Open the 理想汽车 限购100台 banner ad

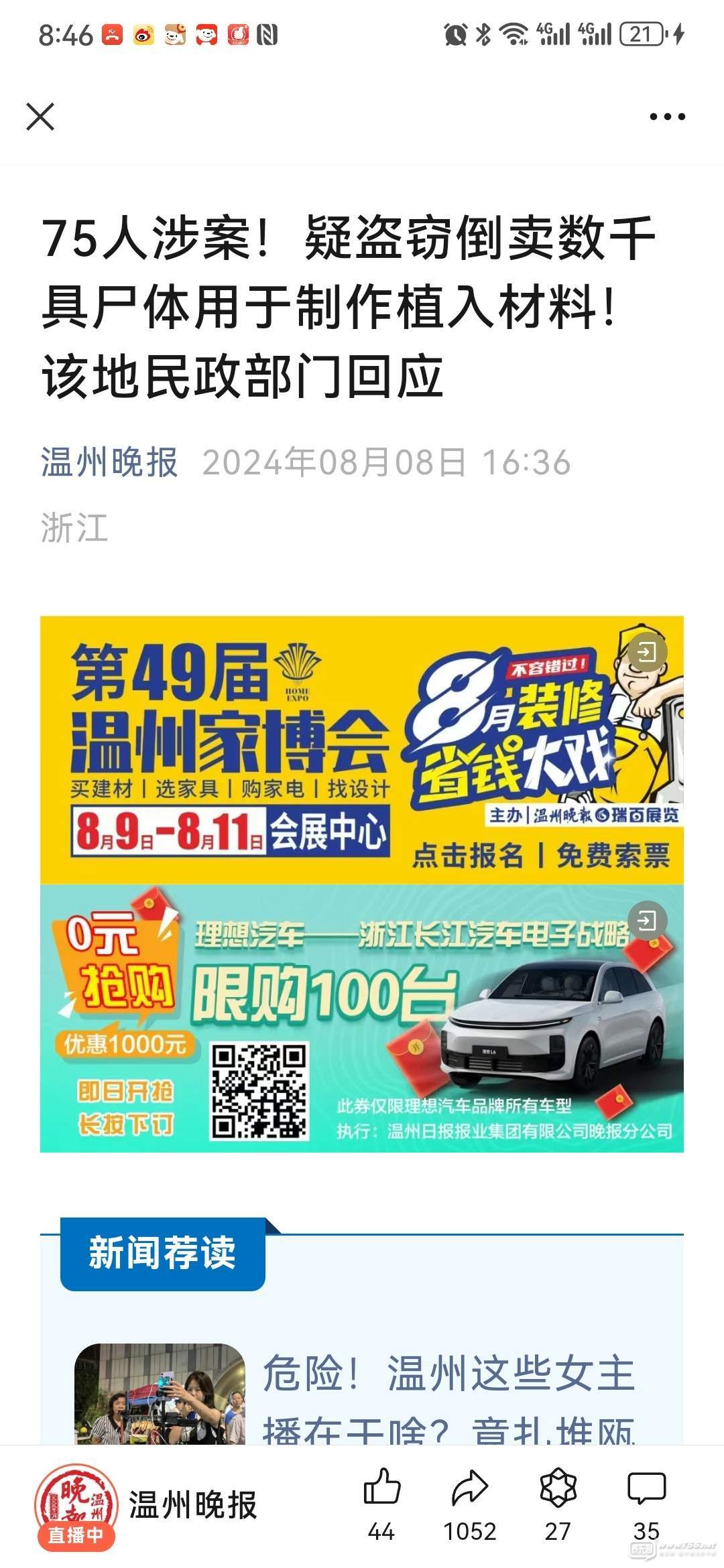[x=362, y=1019]
